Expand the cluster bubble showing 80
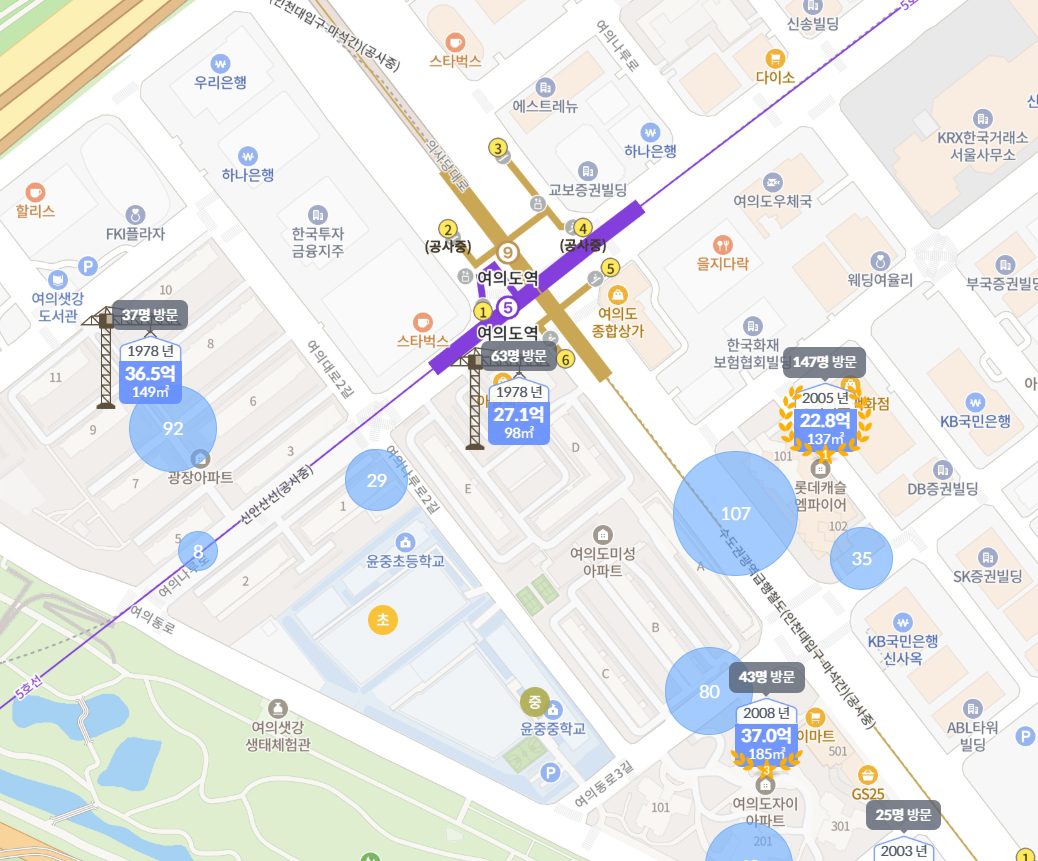 pyautogui.click(x=709, y=692)
